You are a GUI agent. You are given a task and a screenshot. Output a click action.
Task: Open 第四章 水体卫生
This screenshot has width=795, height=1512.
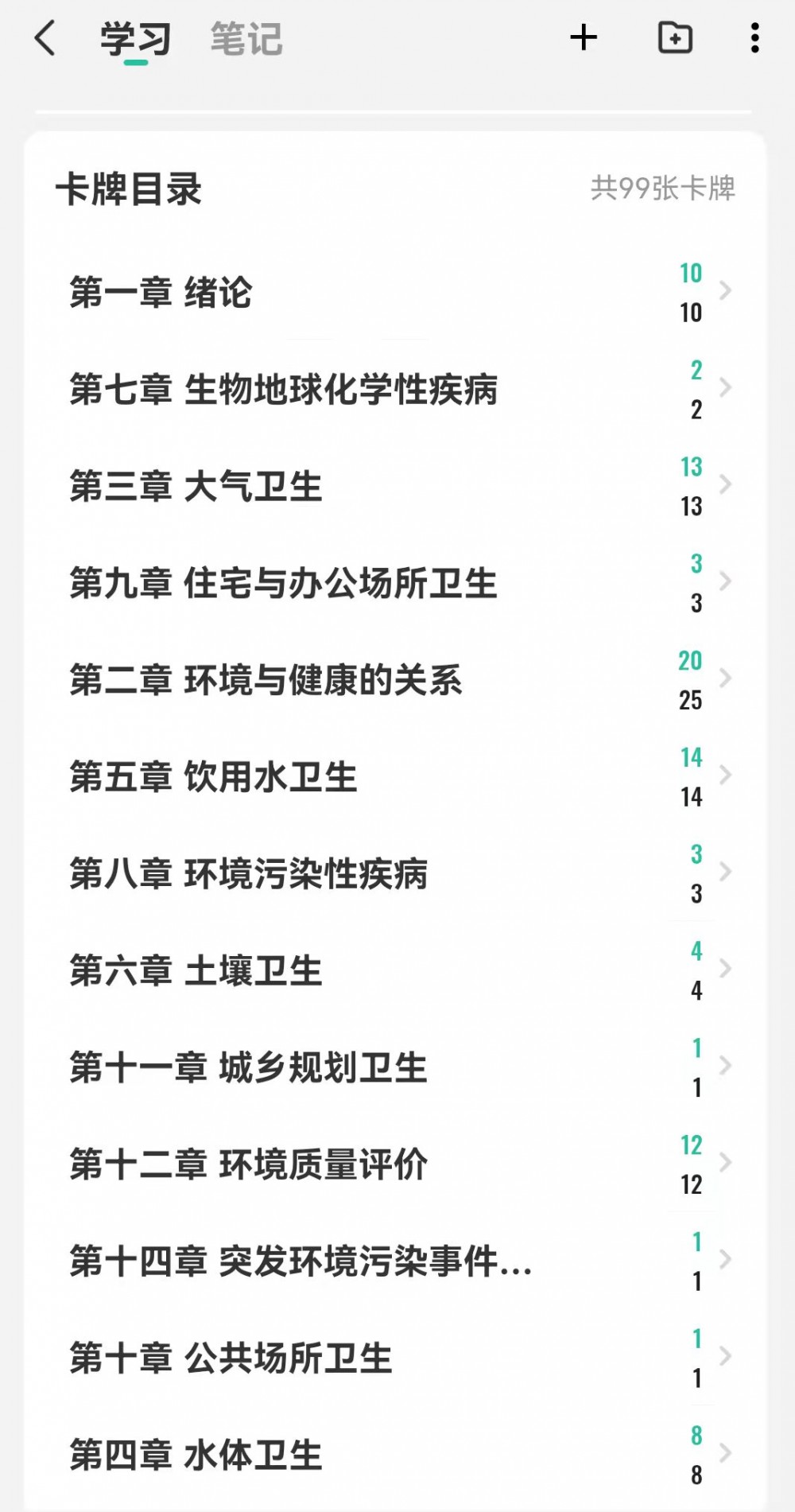(395, 1455)
